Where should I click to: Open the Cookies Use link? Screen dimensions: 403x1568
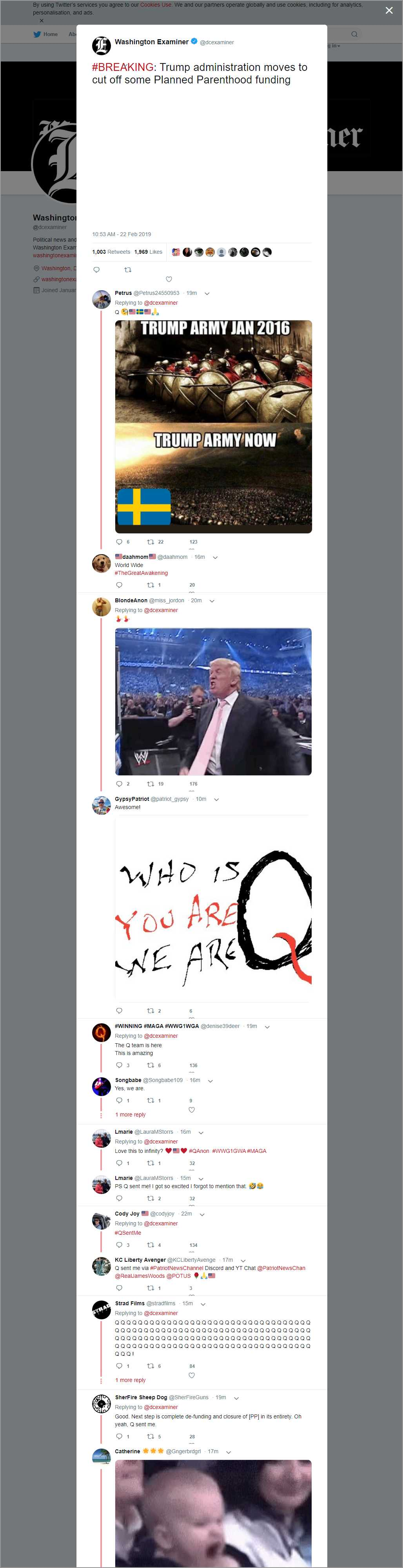[156, 5]
